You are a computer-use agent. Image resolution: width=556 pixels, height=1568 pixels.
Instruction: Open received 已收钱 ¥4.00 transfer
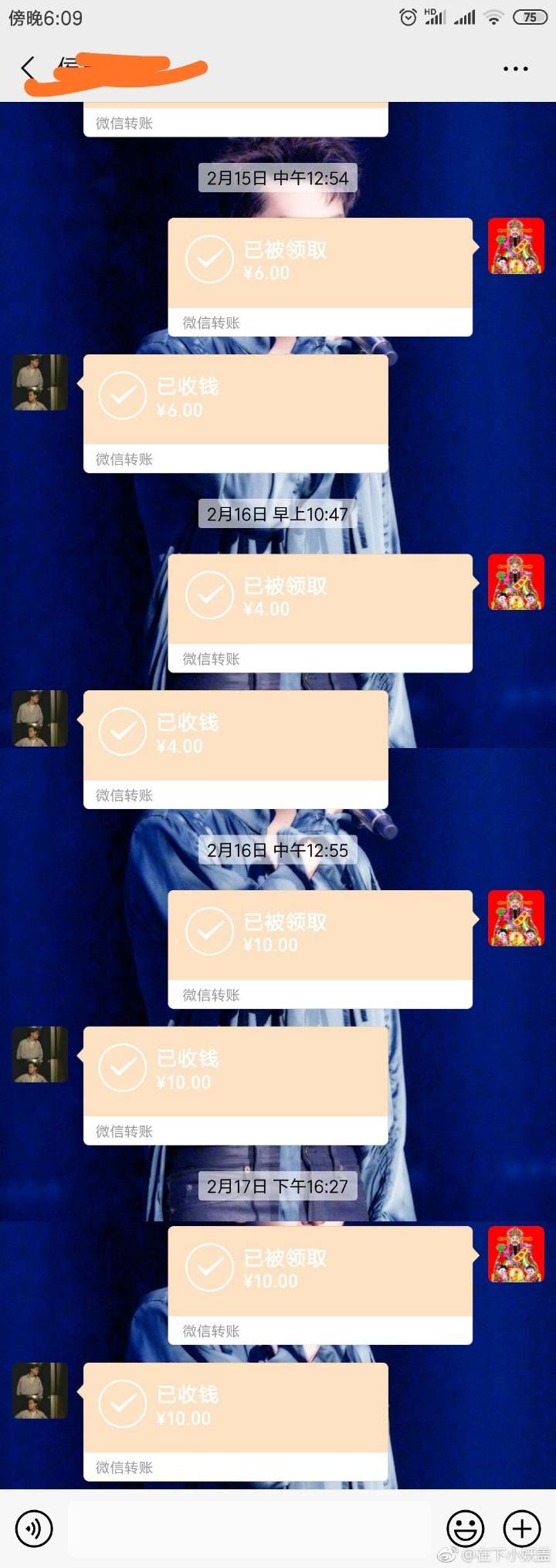235,748
